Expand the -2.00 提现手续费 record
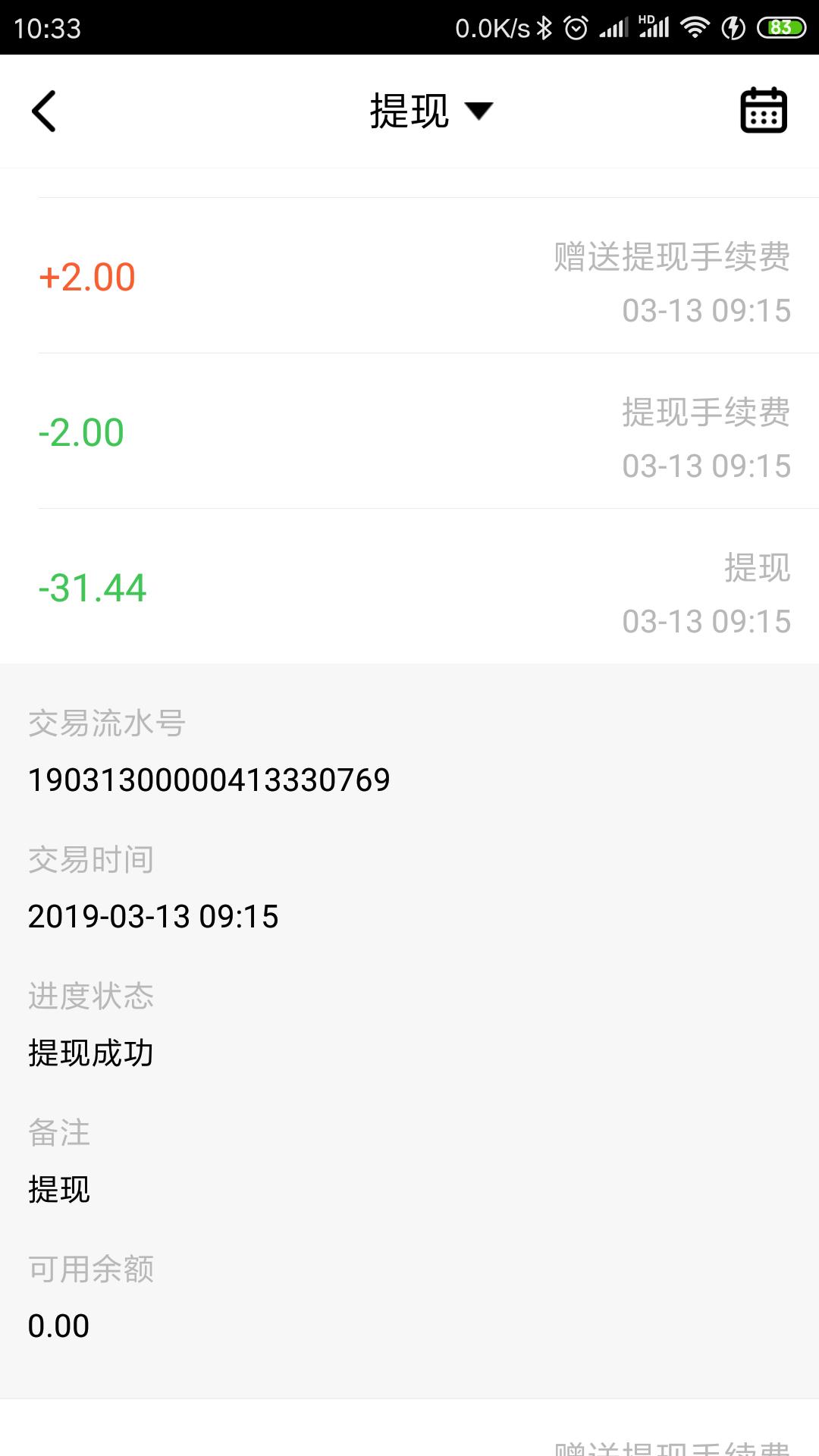 tap(409, 431)
